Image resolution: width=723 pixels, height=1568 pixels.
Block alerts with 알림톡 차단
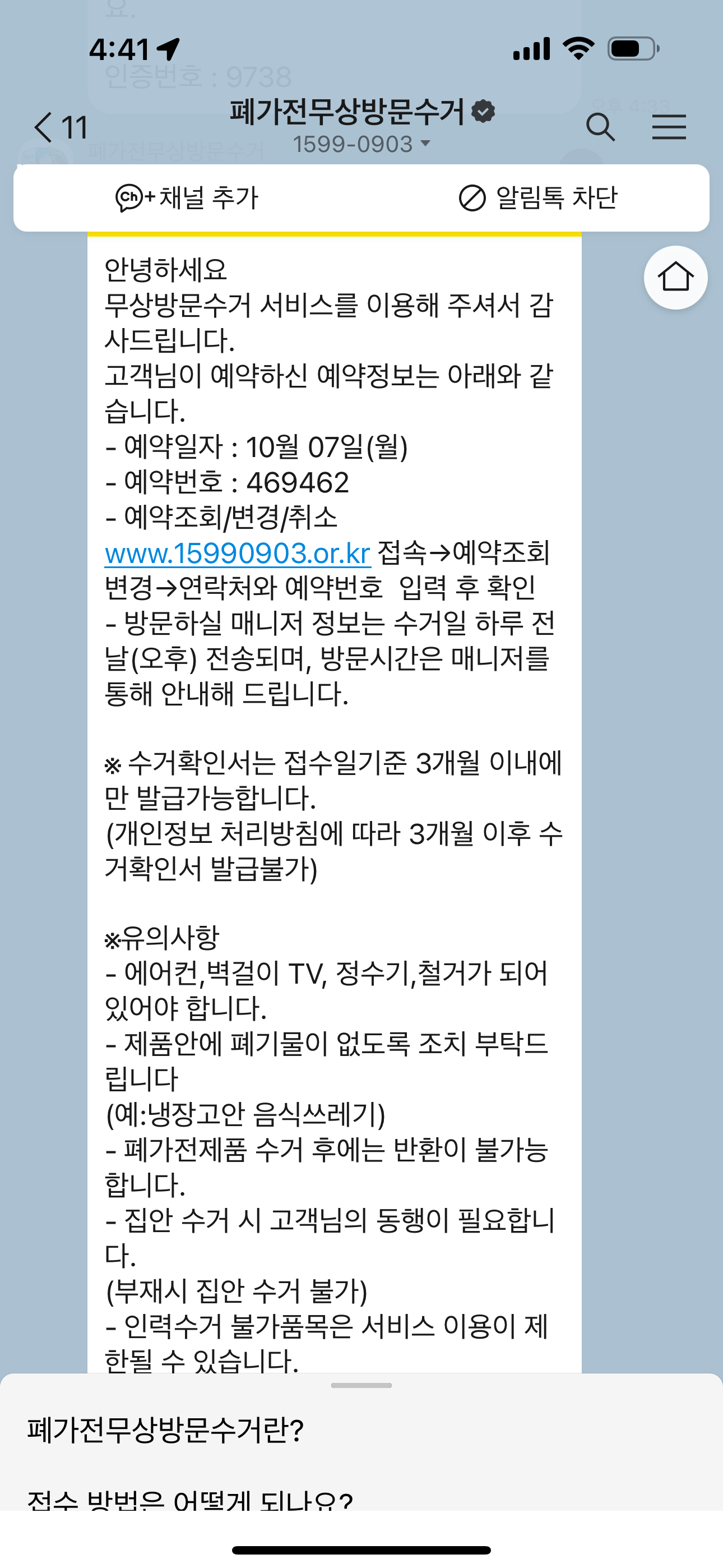(x=537, y=198)
